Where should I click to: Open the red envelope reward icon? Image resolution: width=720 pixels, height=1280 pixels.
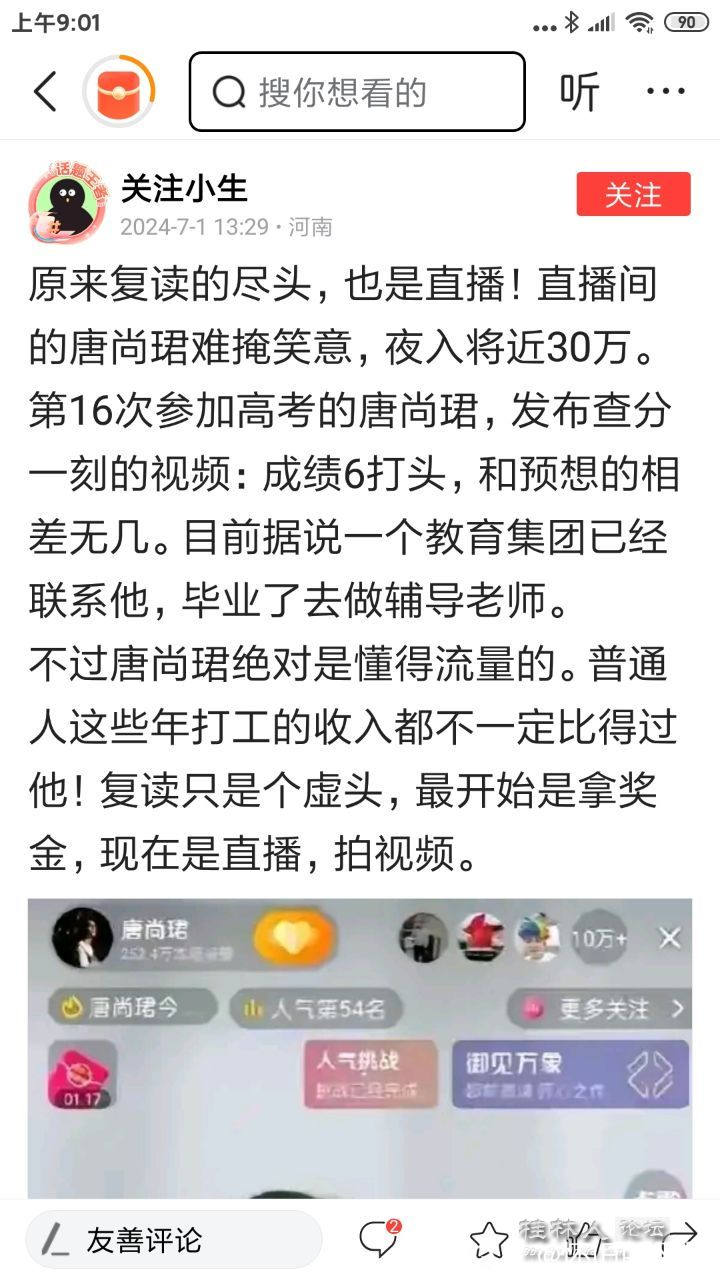pos(119,92)
